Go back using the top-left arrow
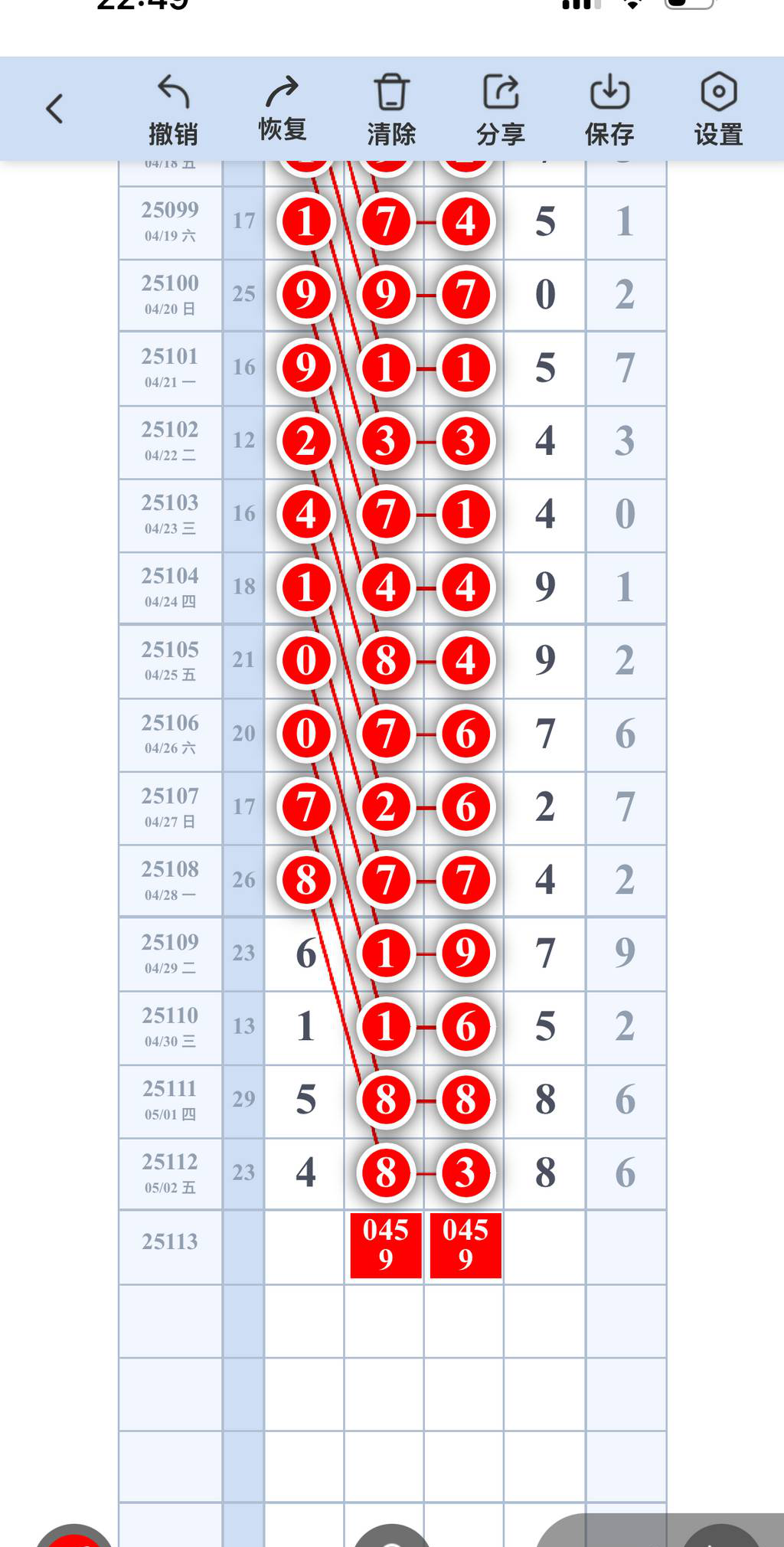784x1547 pixels. (x=54, y=109)
